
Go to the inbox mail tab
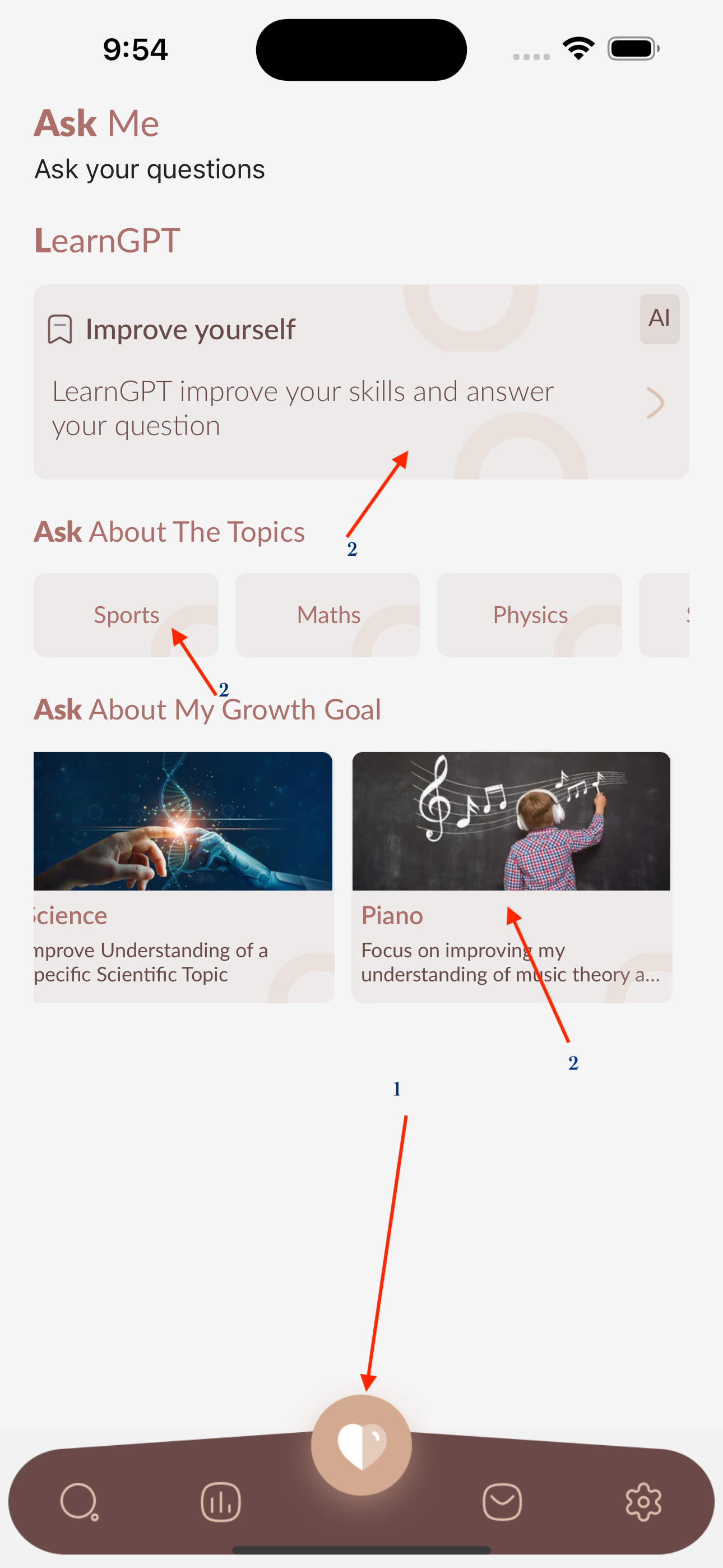pos(502,1502)
